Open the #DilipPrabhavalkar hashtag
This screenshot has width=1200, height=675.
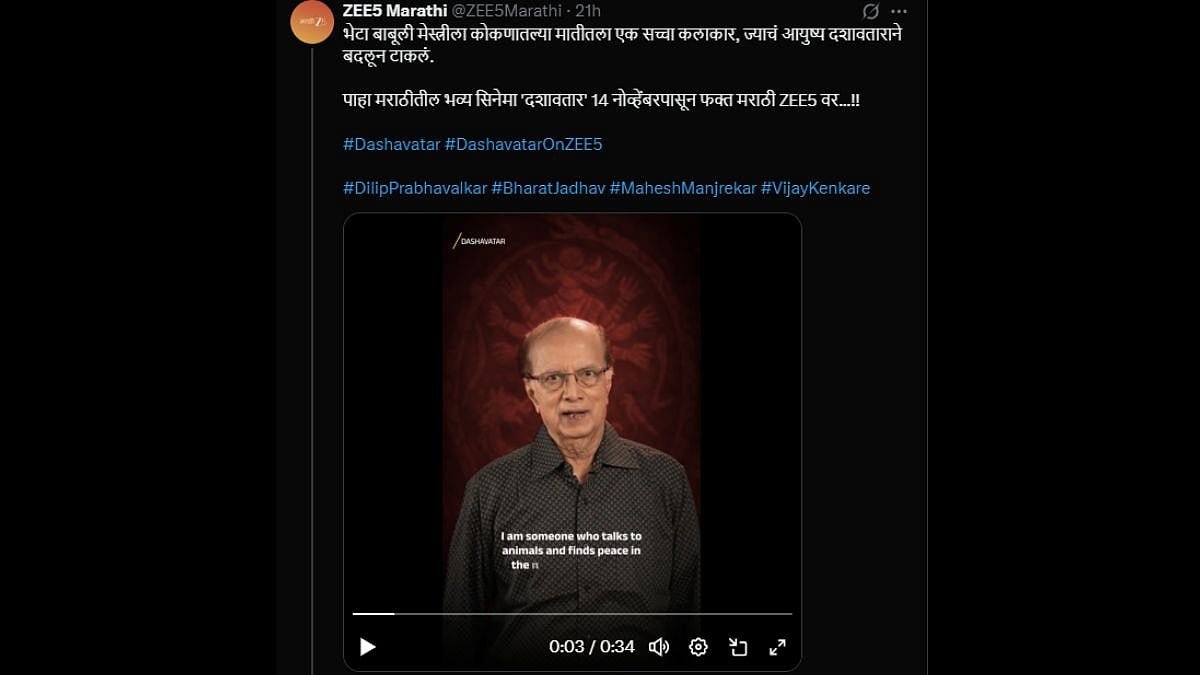pos(414,188)
